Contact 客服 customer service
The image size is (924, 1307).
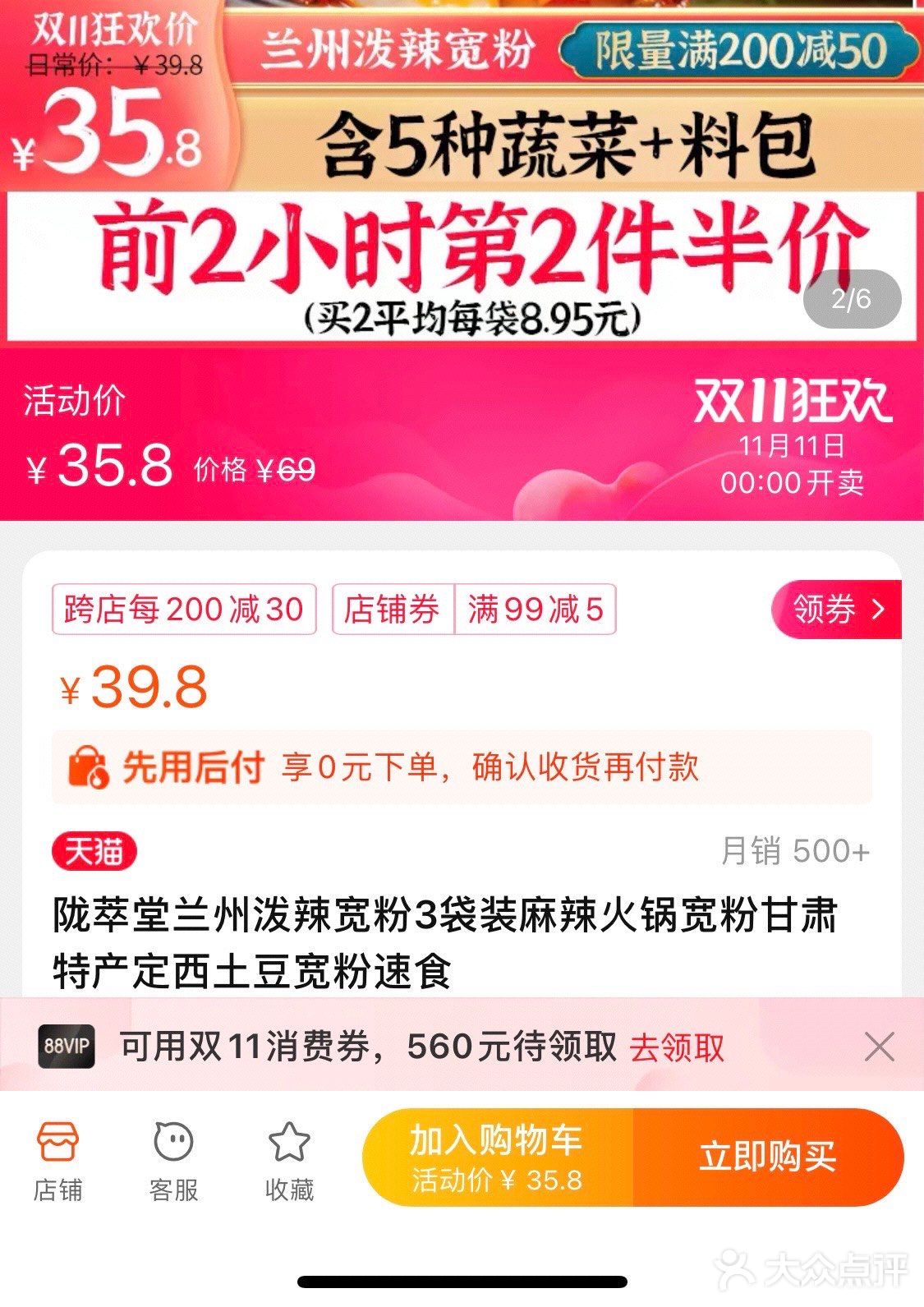point(173,1161)
